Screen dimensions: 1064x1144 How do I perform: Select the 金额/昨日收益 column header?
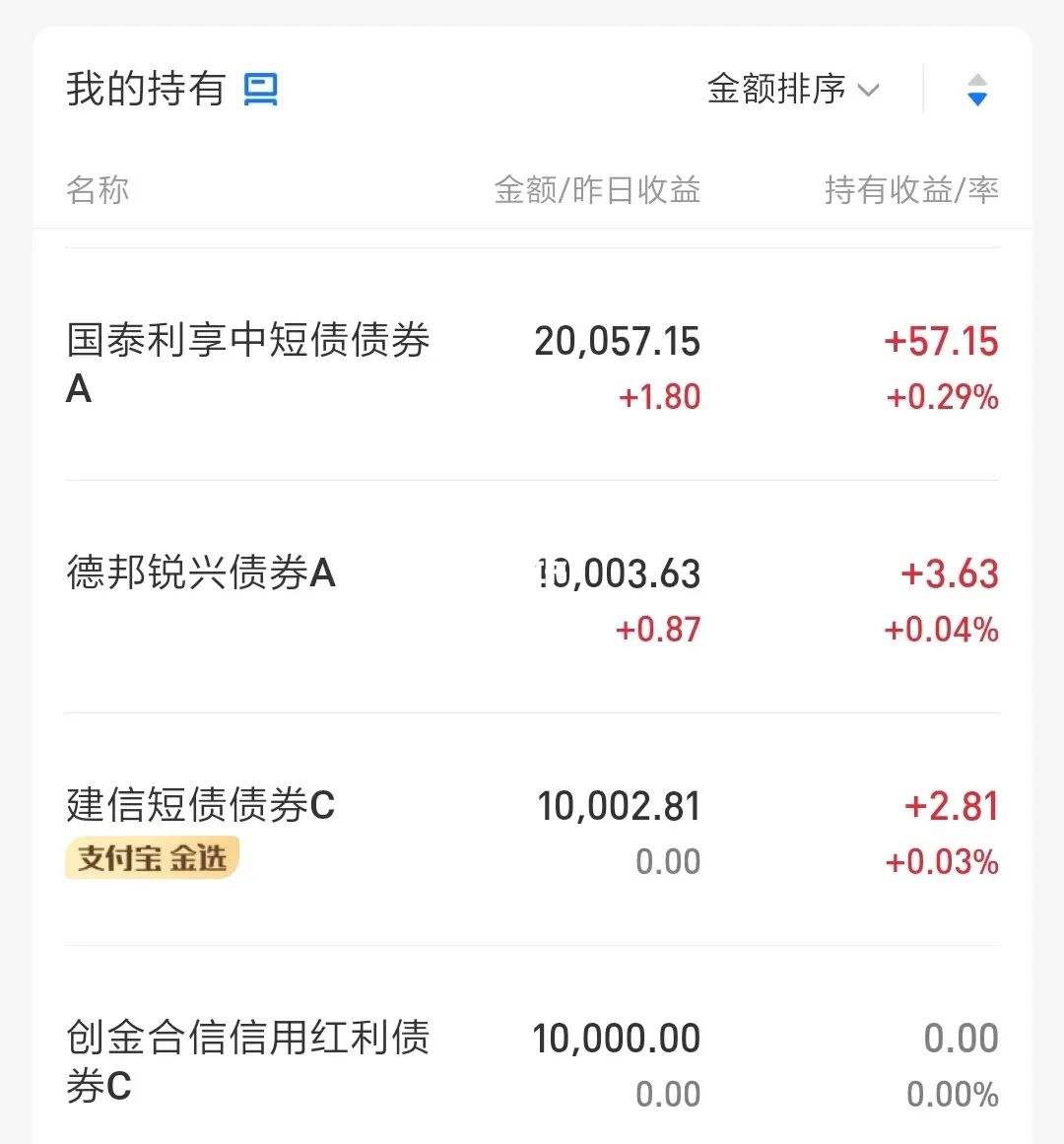coord(597,189)
